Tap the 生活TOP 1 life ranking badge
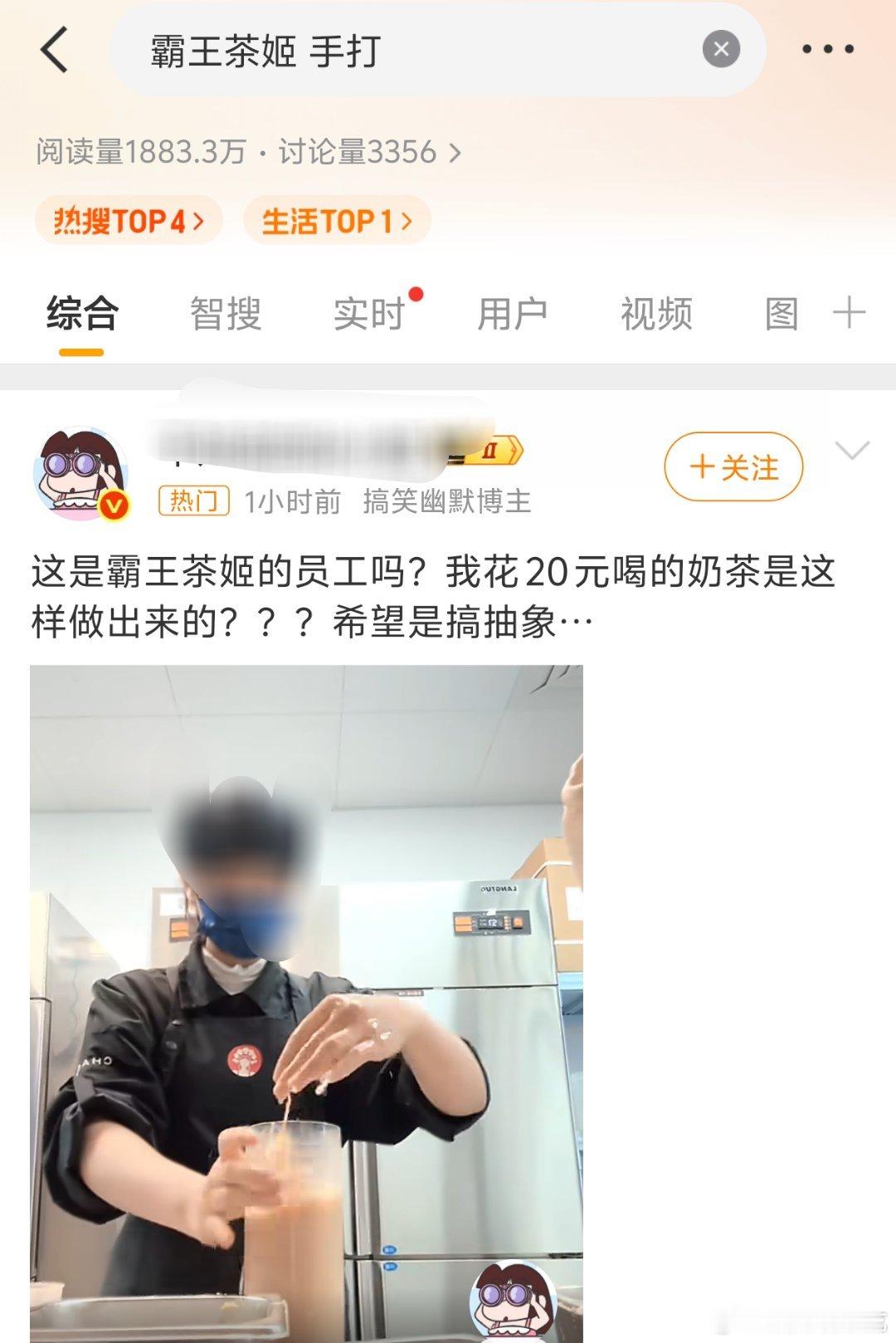The width and height of the screenshot is (896, 1343). (335, 220)
